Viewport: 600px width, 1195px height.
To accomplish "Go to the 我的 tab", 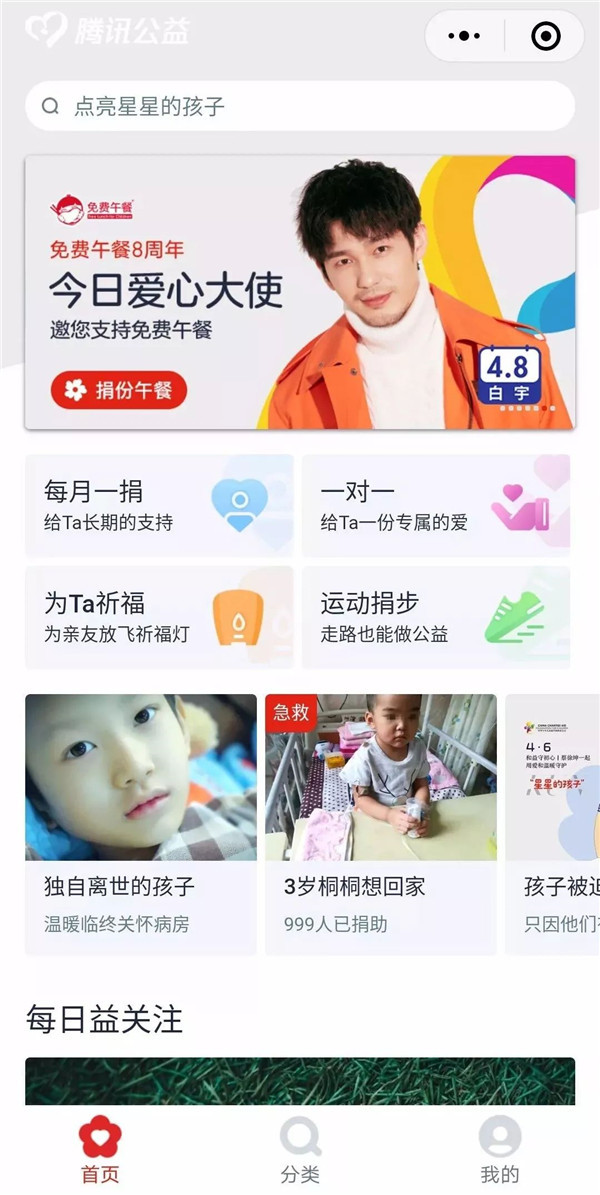I will [500, 1151].
